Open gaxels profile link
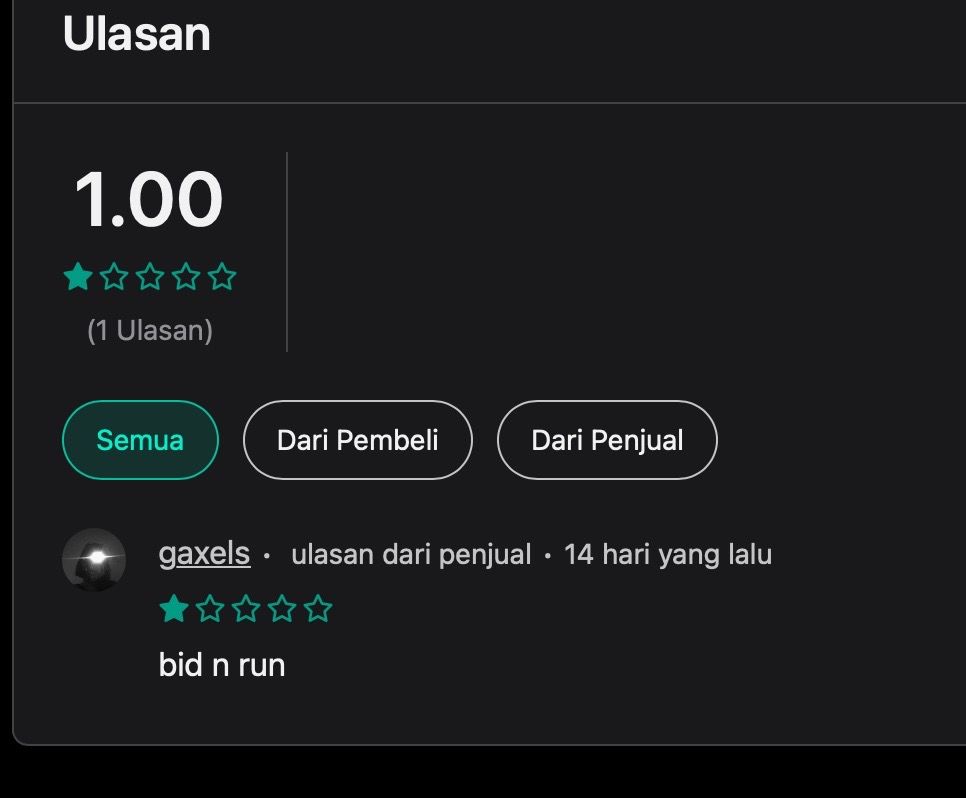The height and width of the screenshot is (798, 966). click(205, 554)
